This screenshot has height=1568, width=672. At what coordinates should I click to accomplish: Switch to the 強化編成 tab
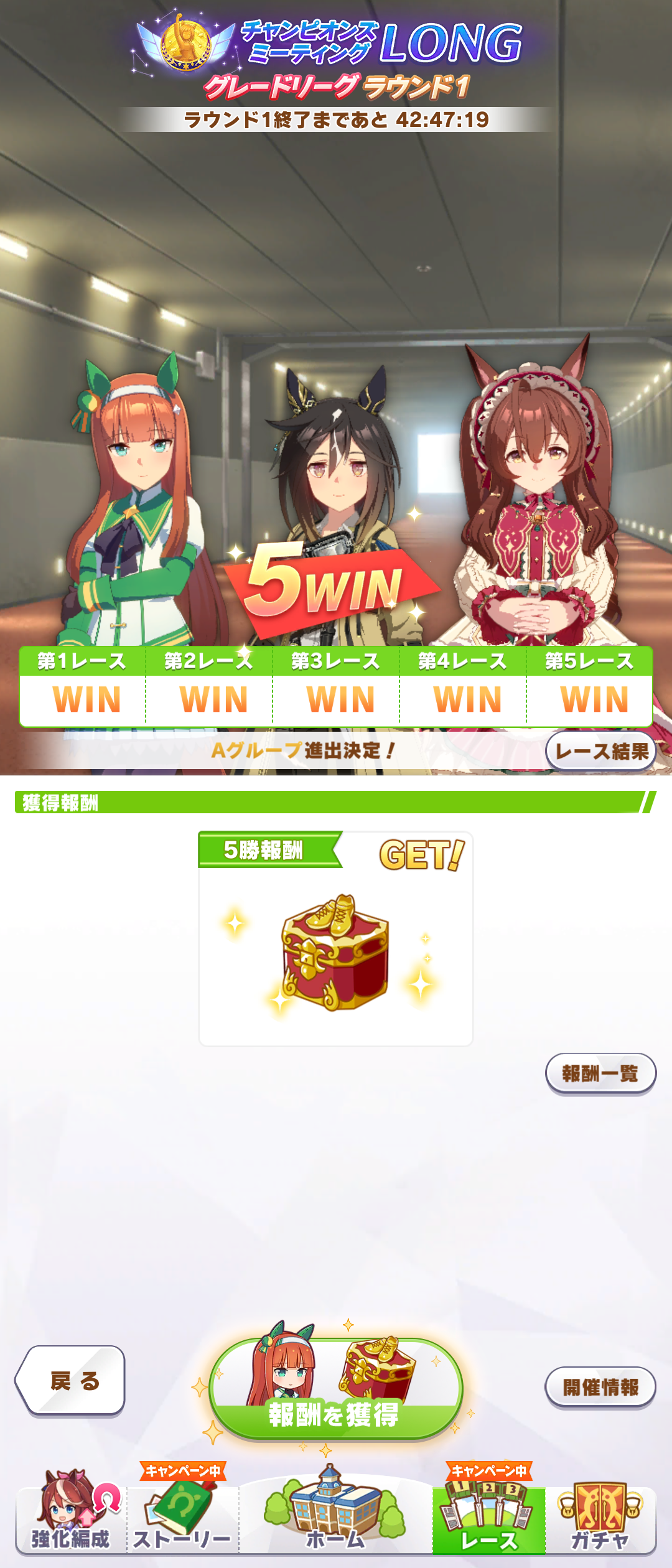point(71,1518)
